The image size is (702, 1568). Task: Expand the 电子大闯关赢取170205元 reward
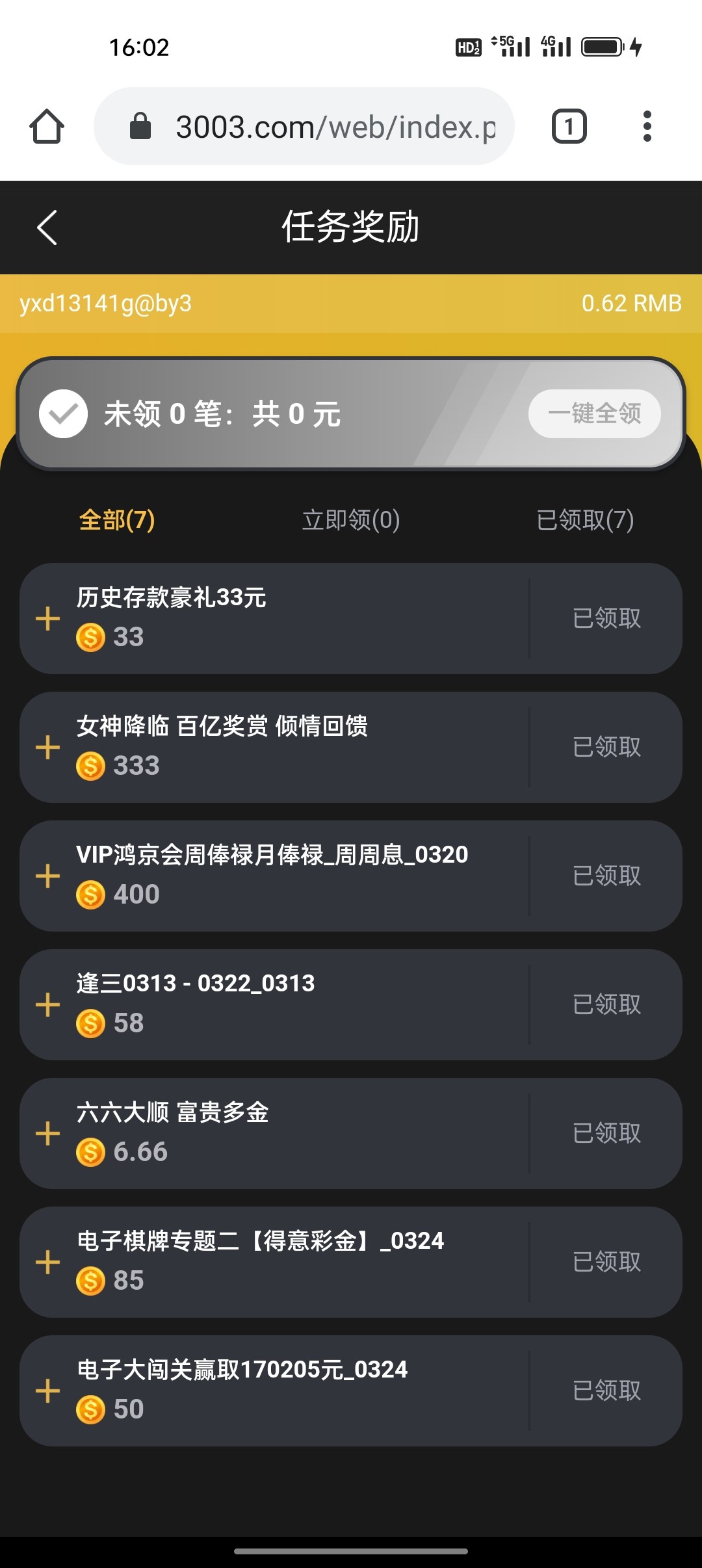pos(47,1391)
